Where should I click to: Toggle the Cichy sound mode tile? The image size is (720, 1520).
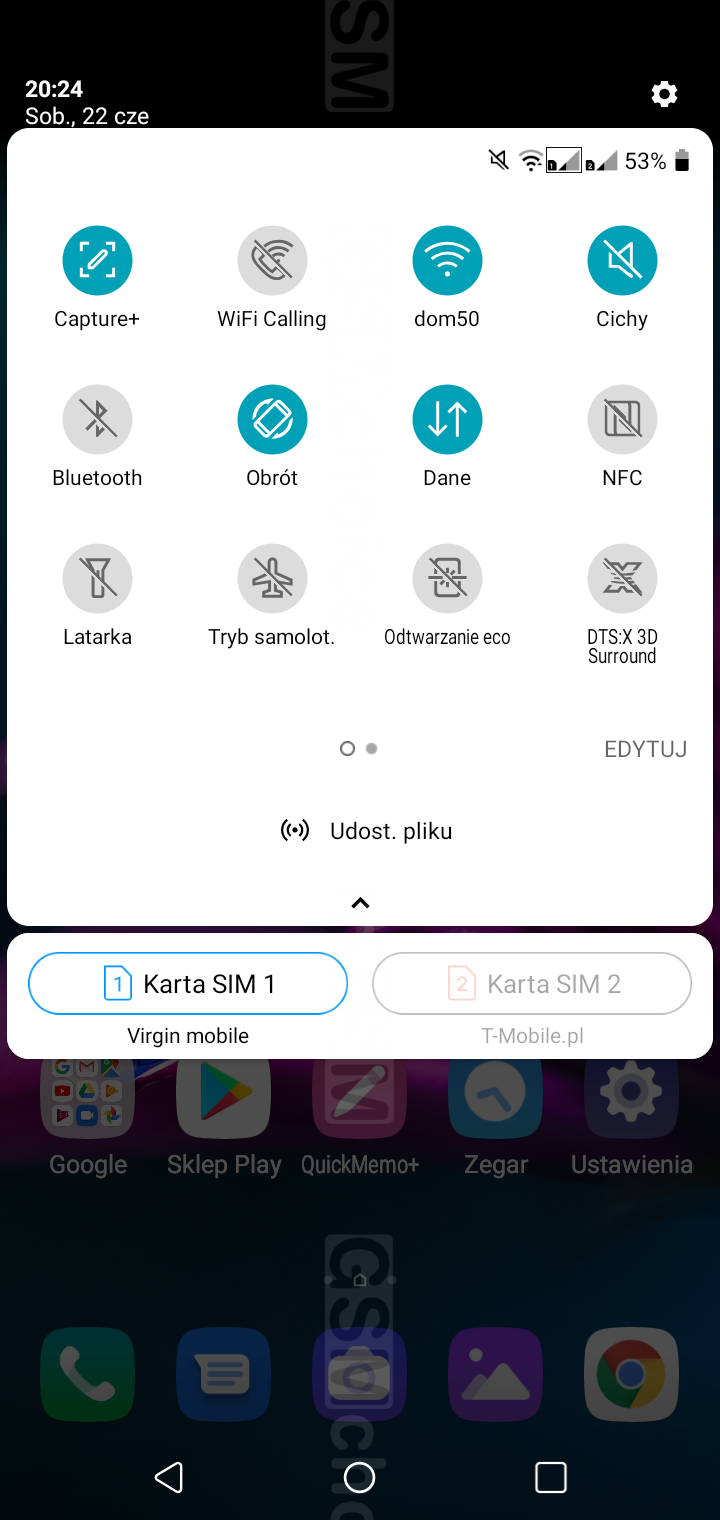click(x=622, y=261)
